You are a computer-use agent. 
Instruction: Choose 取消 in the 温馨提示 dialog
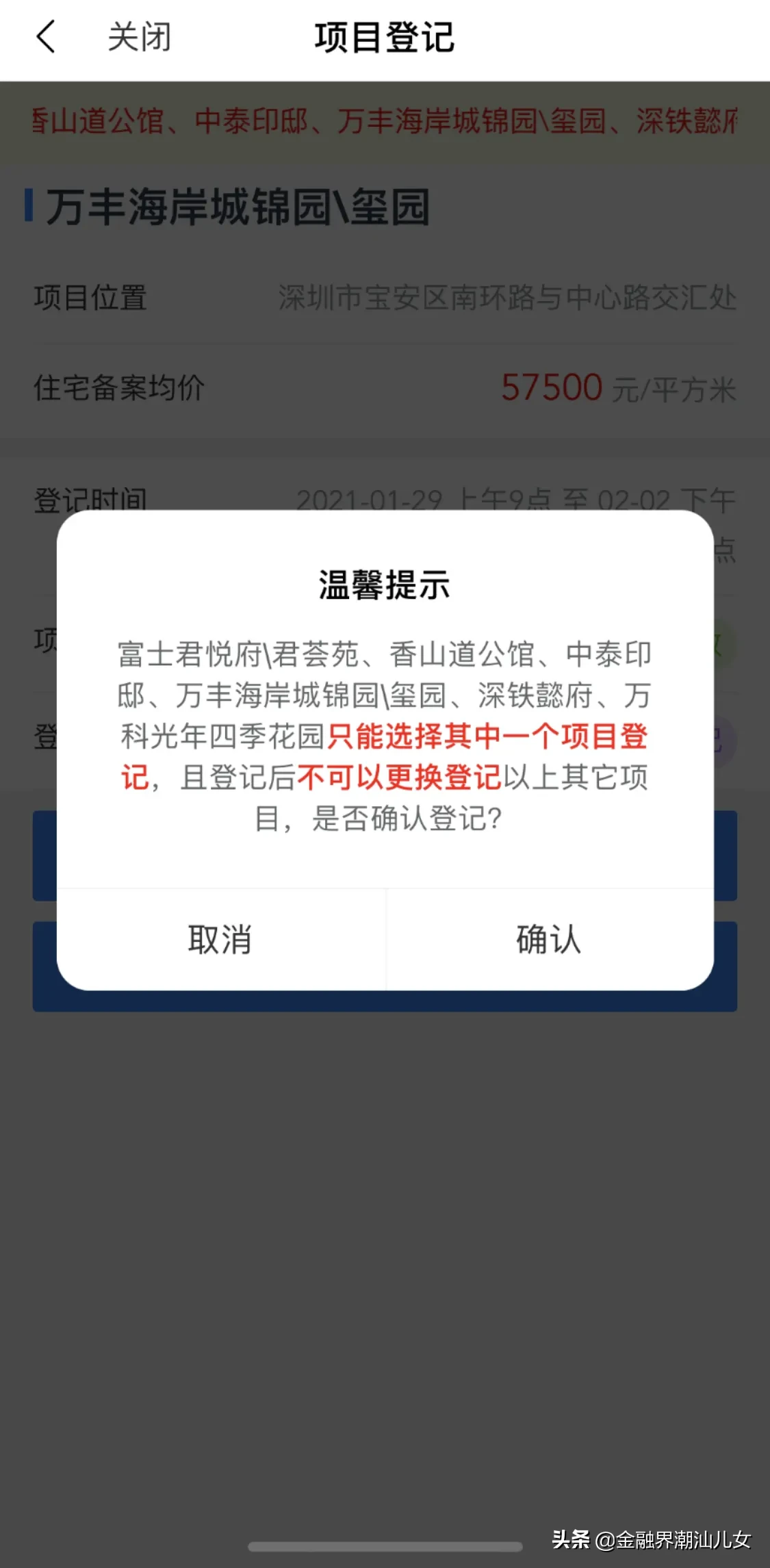(221, 939)
